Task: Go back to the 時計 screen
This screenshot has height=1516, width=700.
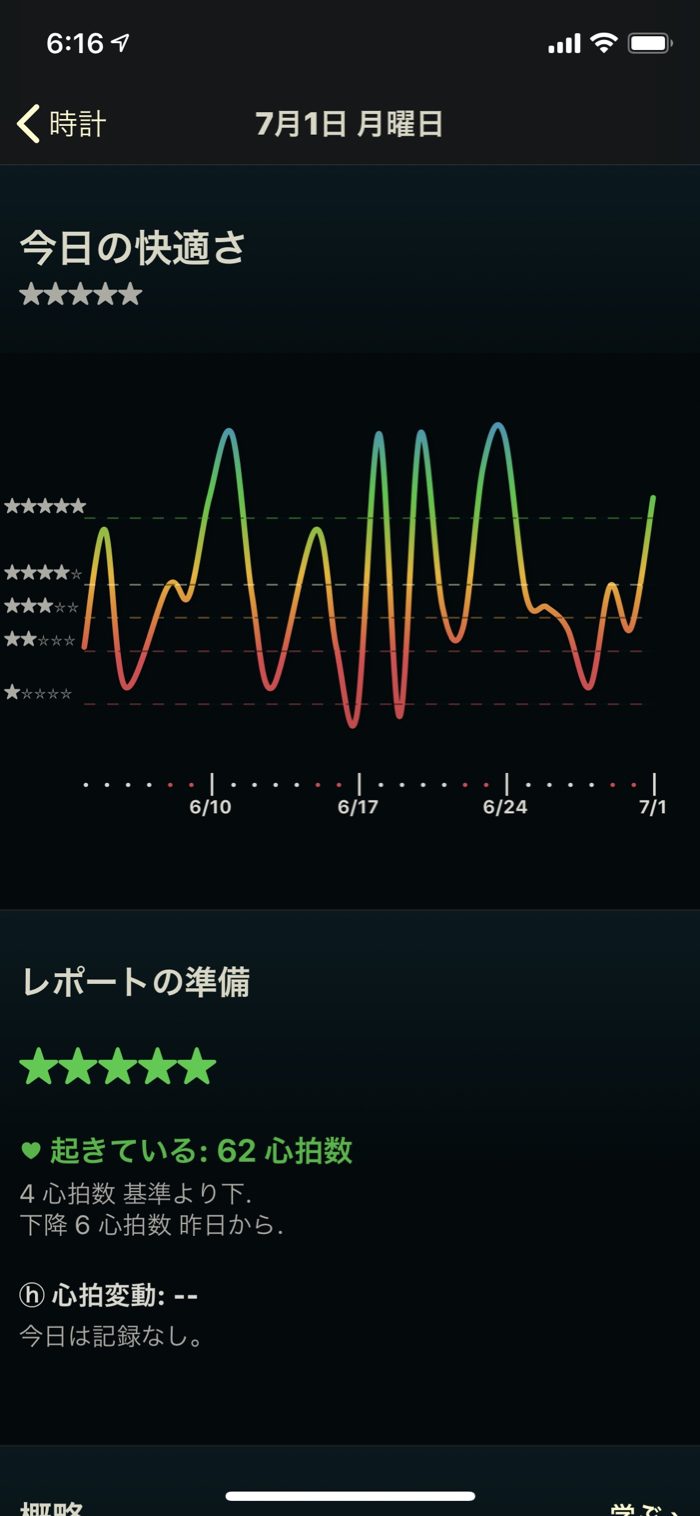Action: pyautogui.click(x=62, y=124)
